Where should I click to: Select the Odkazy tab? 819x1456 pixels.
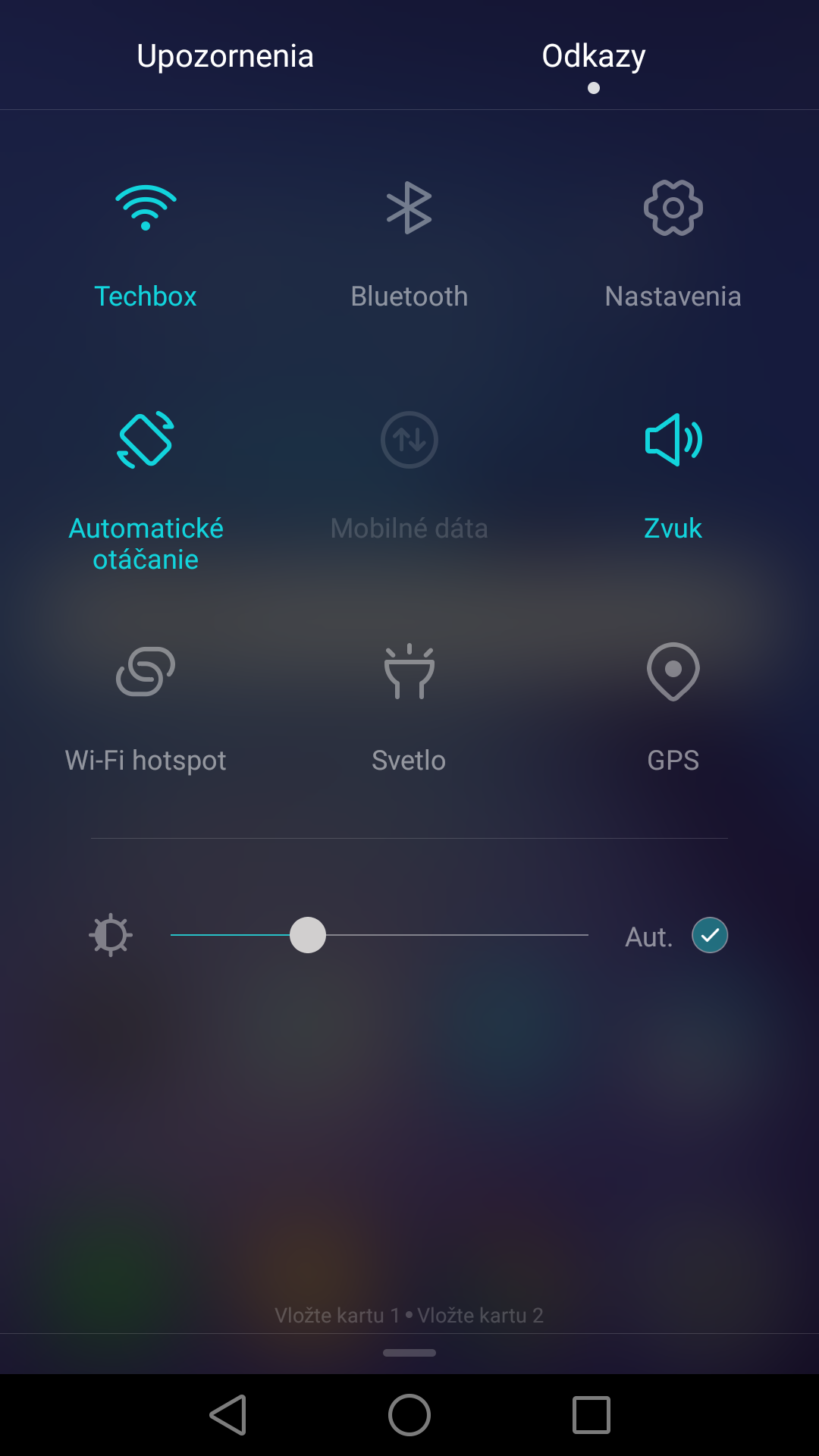pos(594,56)
